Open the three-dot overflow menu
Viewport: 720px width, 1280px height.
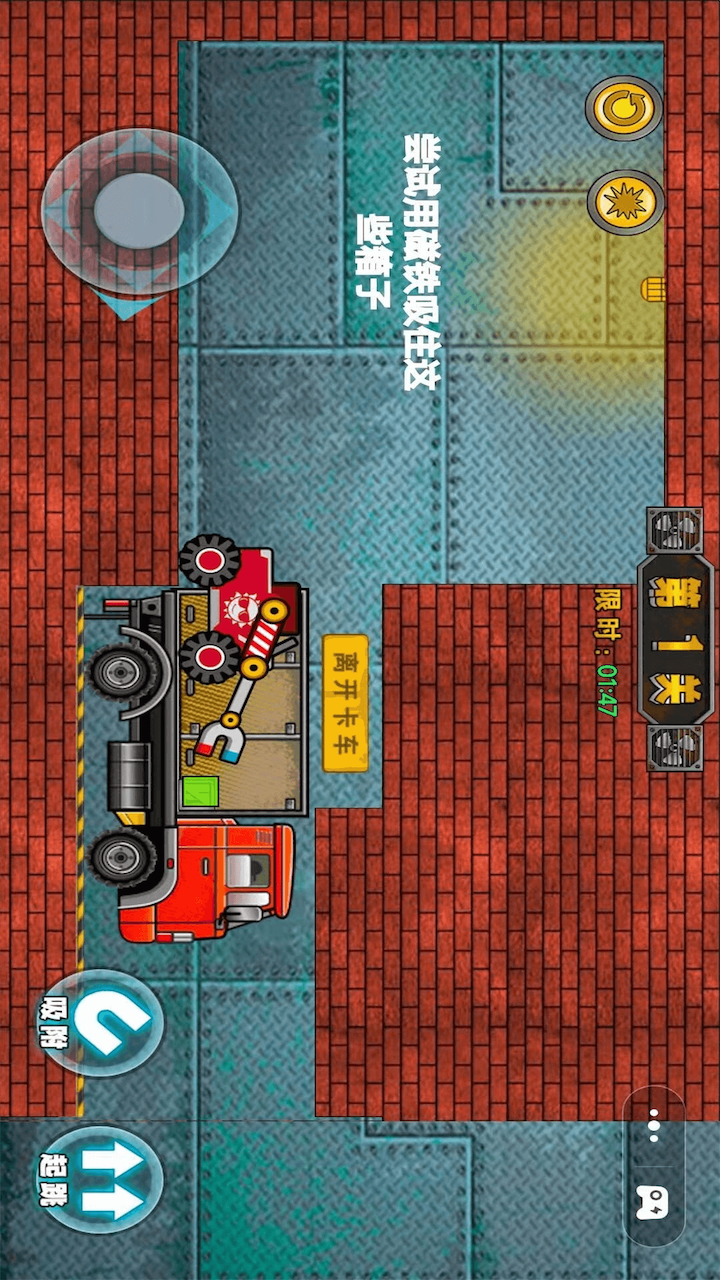[653, 1124]
